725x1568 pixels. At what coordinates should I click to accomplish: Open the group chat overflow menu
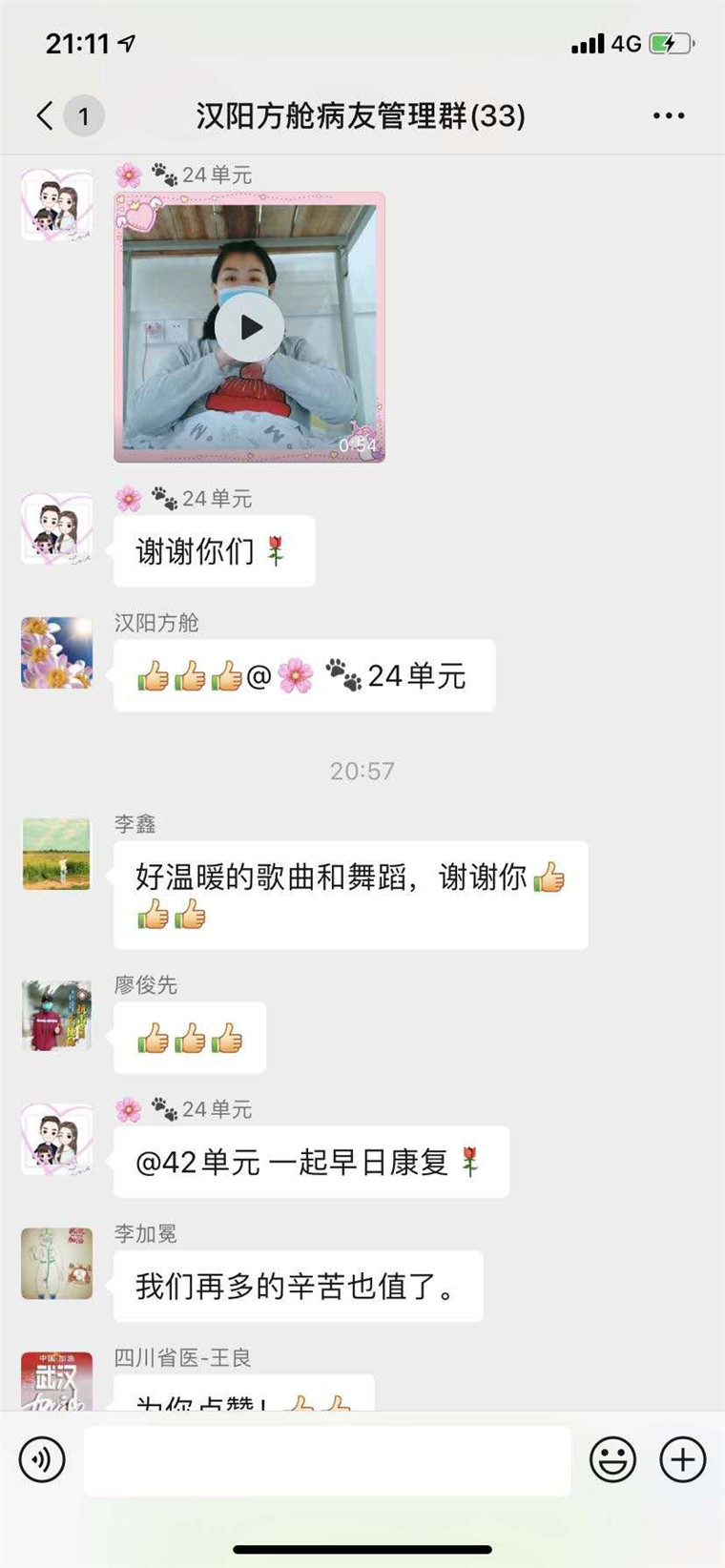pyautogui.click(x=668, y=116)
